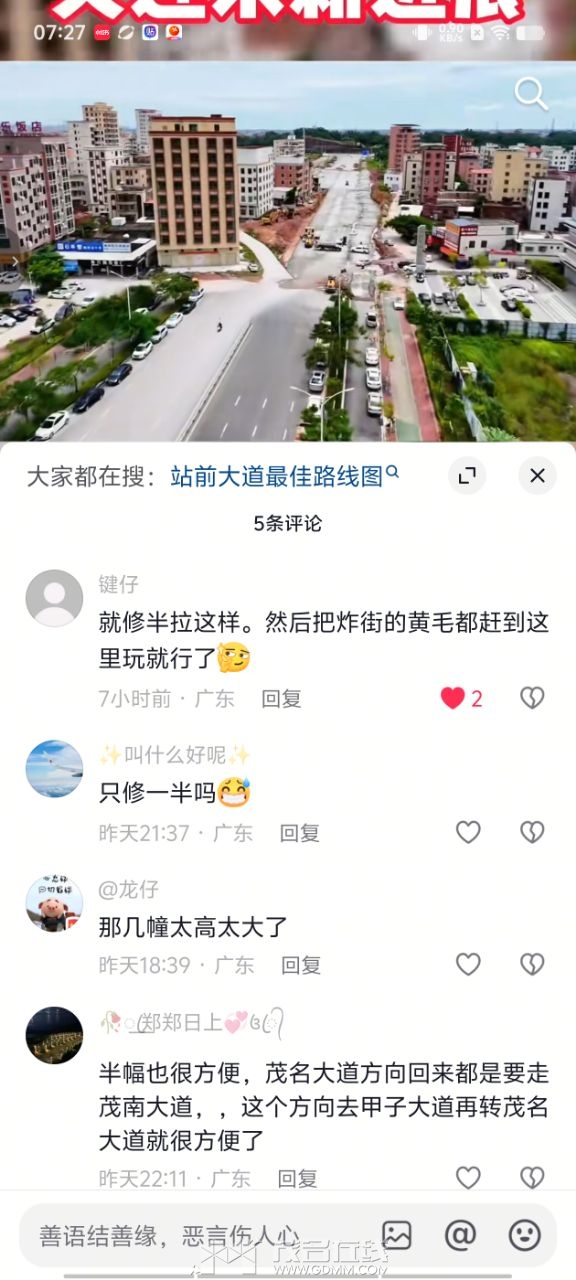This screenshot has width=576, height=1280.
Task: Expand the comments panel to full screen
Action: coord(467,476)
